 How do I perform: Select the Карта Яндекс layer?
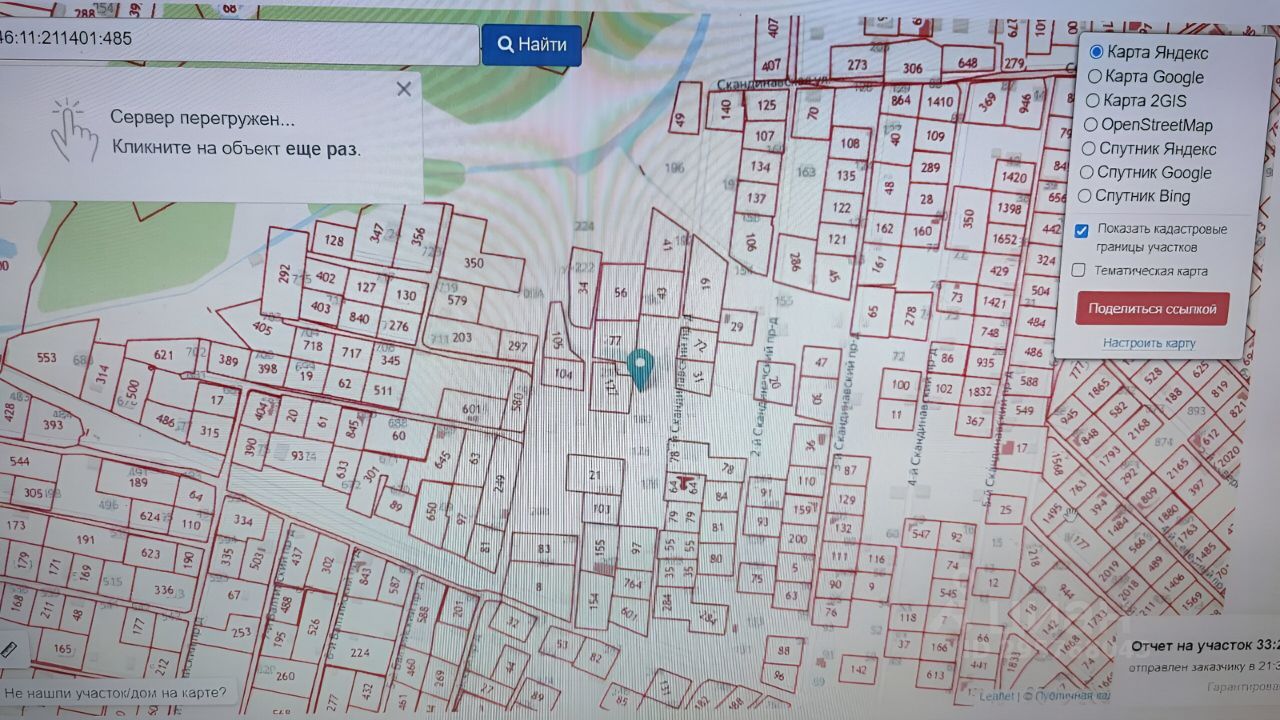click(1096, 52)
